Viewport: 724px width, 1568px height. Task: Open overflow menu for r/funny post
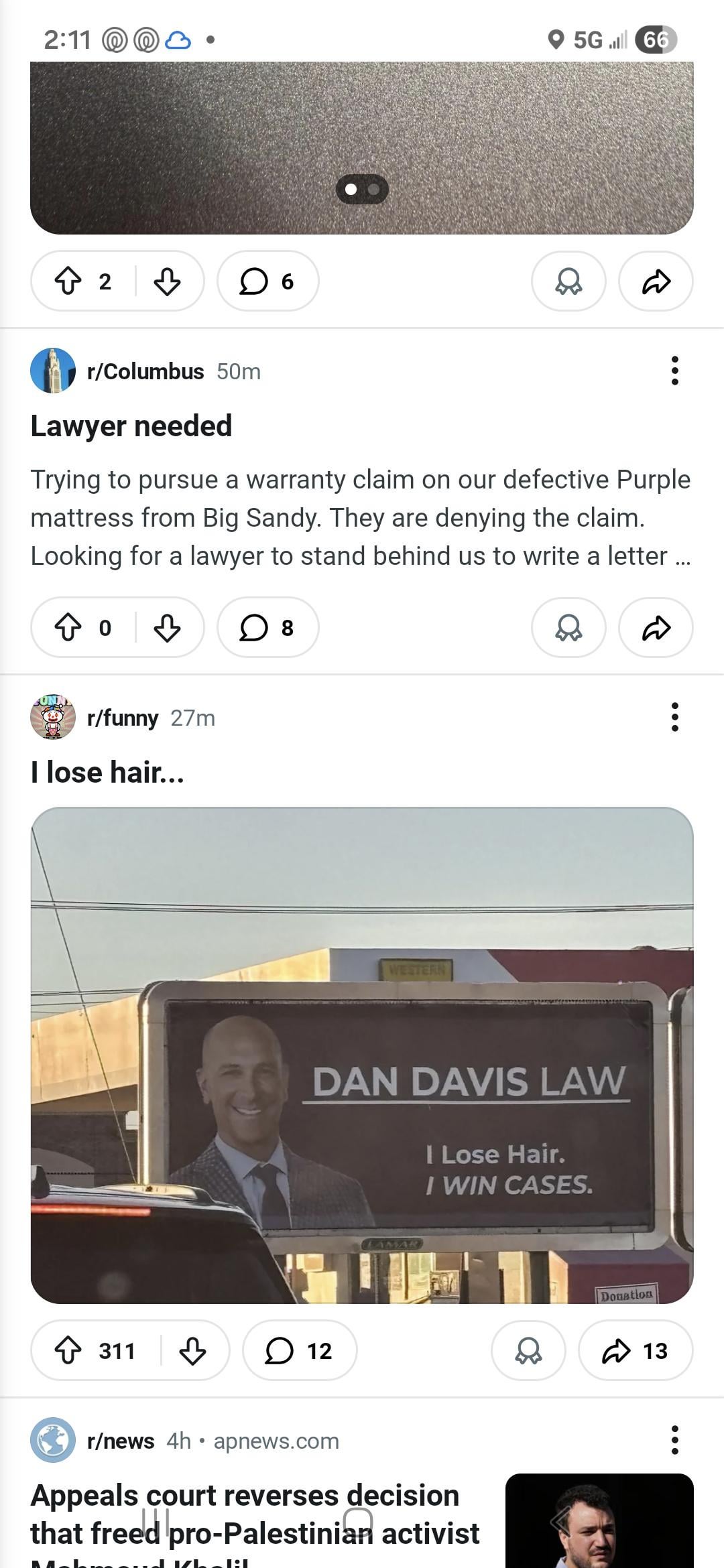[x=674, y=717]
